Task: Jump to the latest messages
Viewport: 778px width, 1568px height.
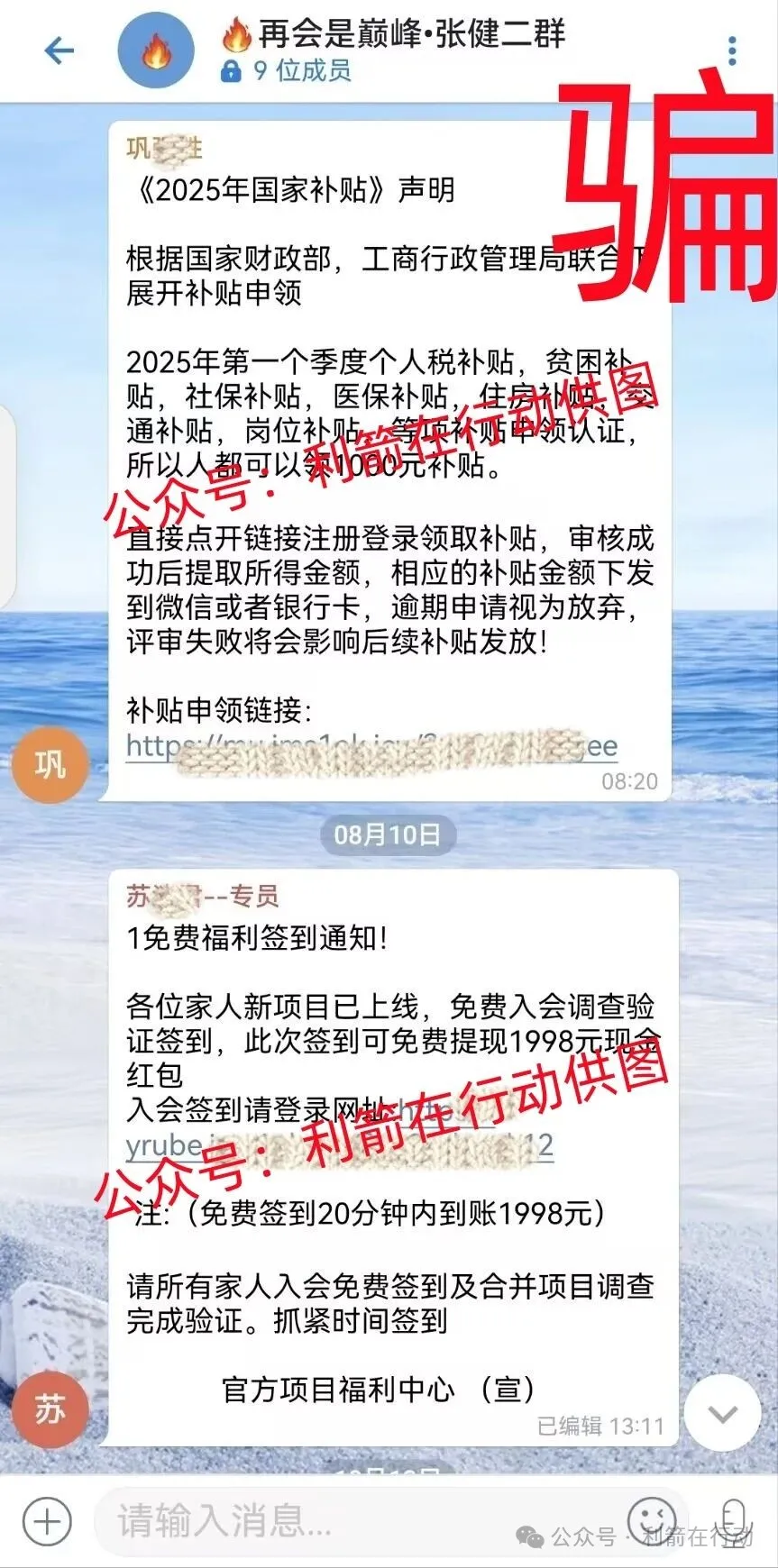Action: 722,1413
